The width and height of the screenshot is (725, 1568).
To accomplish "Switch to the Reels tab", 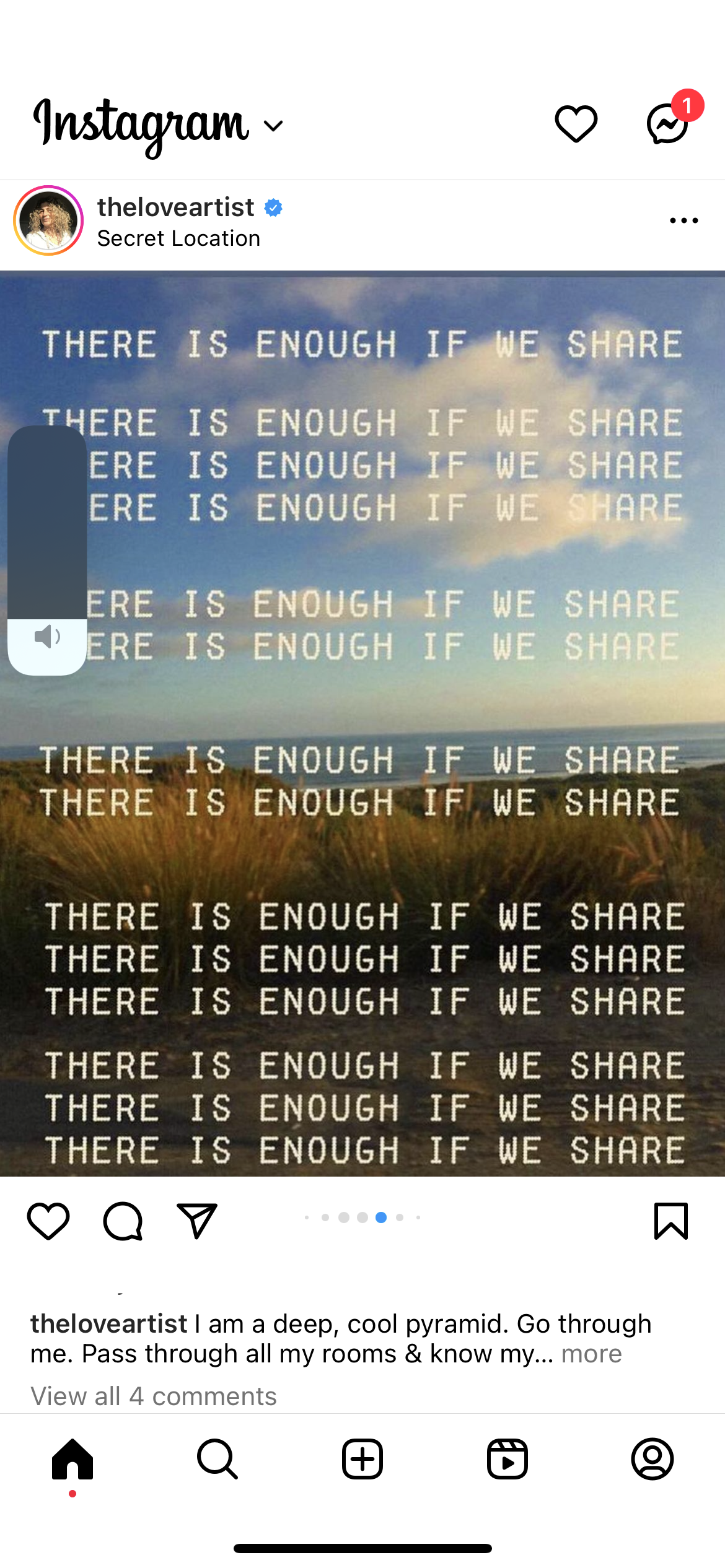I will (507, 1459).
